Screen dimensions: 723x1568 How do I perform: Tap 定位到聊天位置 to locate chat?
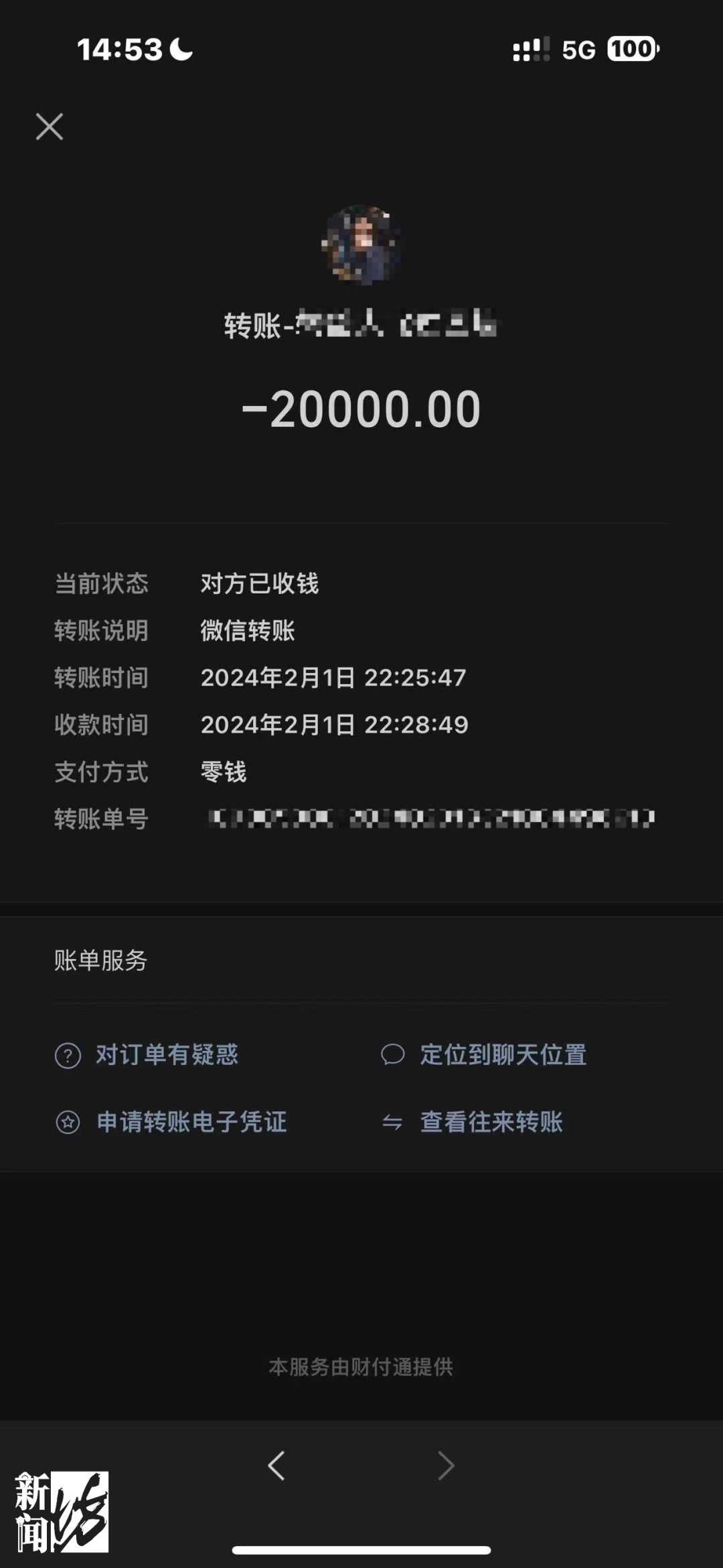pyautogui.click(x=502, y=1055)
